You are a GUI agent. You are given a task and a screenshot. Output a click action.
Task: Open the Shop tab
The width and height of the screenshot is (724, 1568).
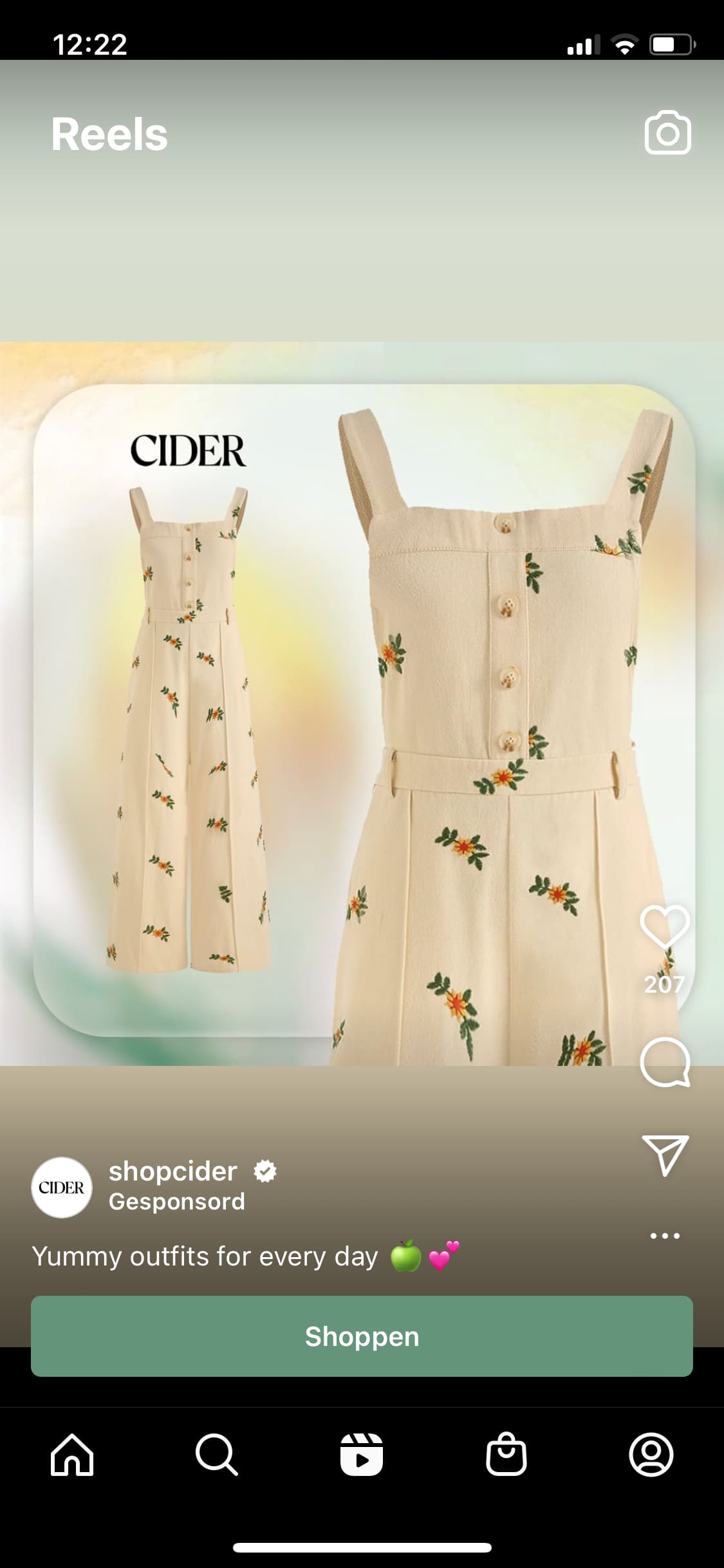click(506, 1455)
